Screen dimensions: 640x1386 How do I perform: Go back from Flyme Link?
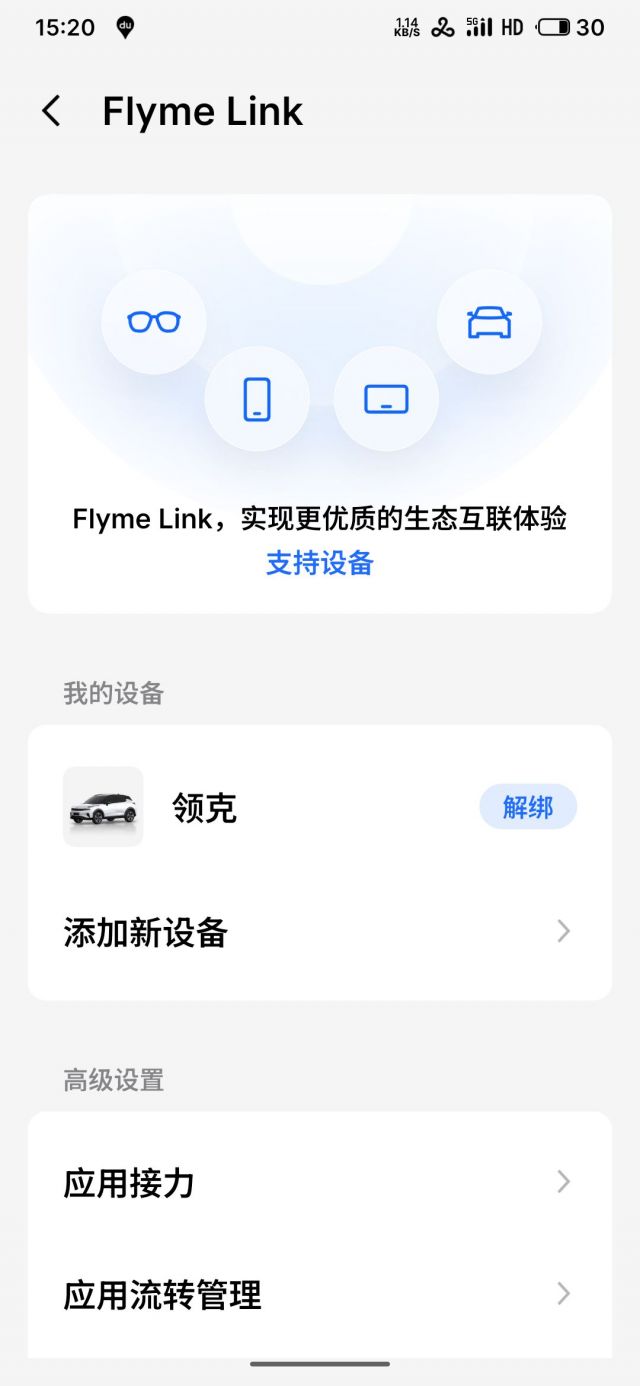(52, 111)
